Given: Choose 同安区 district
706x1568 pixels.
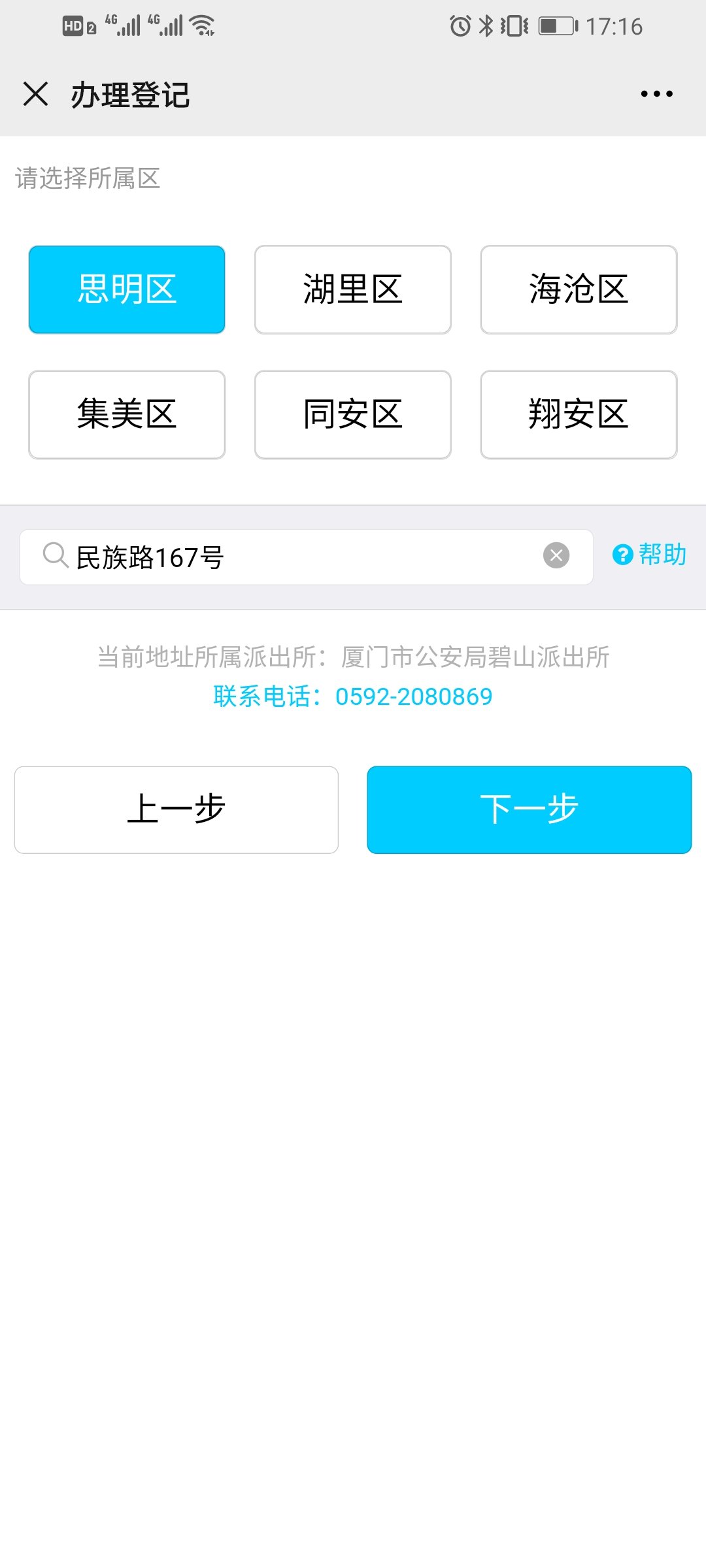Looking at the screenshot, I should click(353, 415).
